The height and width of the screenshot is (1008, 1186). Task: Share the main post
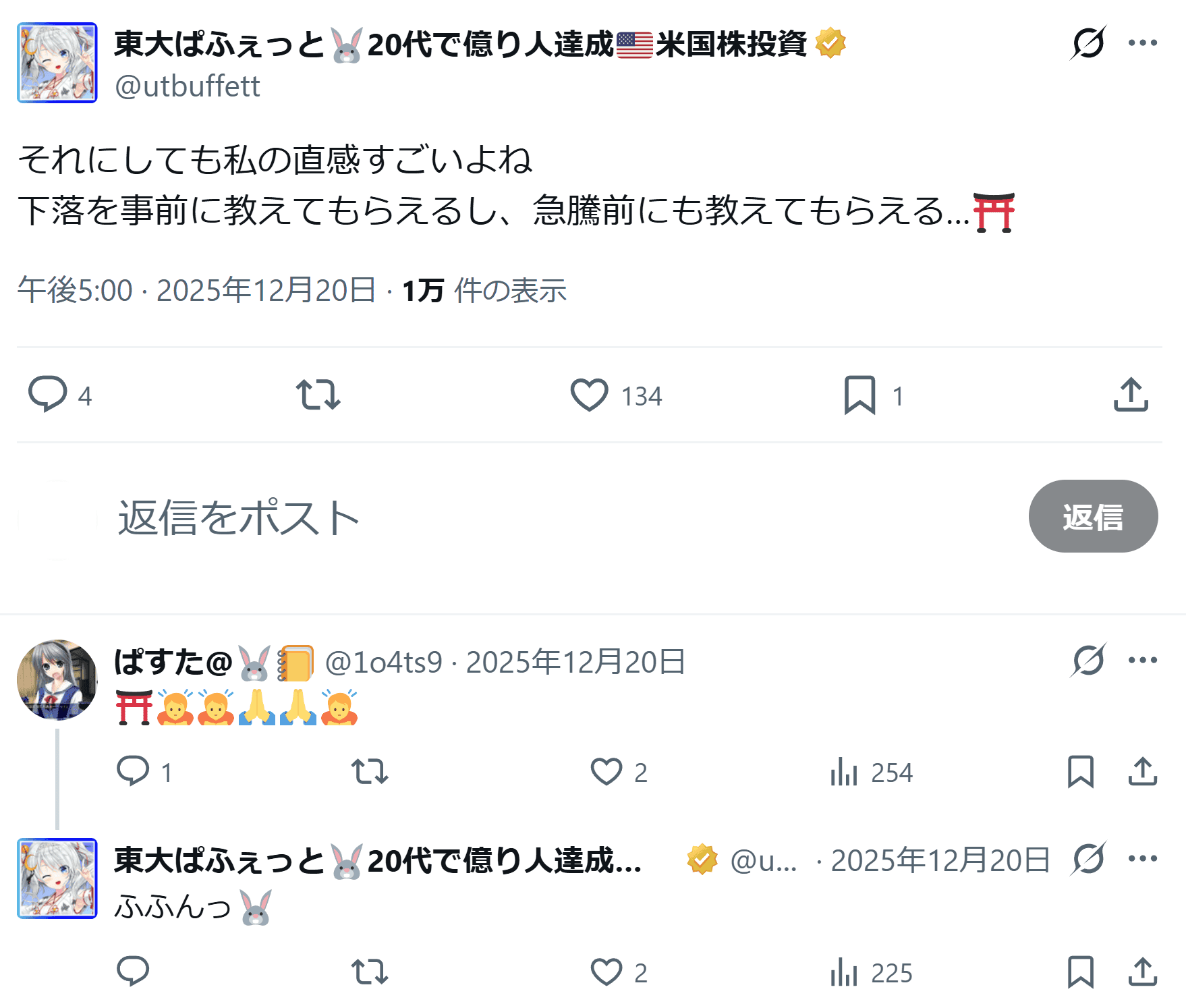(1131, 395)
